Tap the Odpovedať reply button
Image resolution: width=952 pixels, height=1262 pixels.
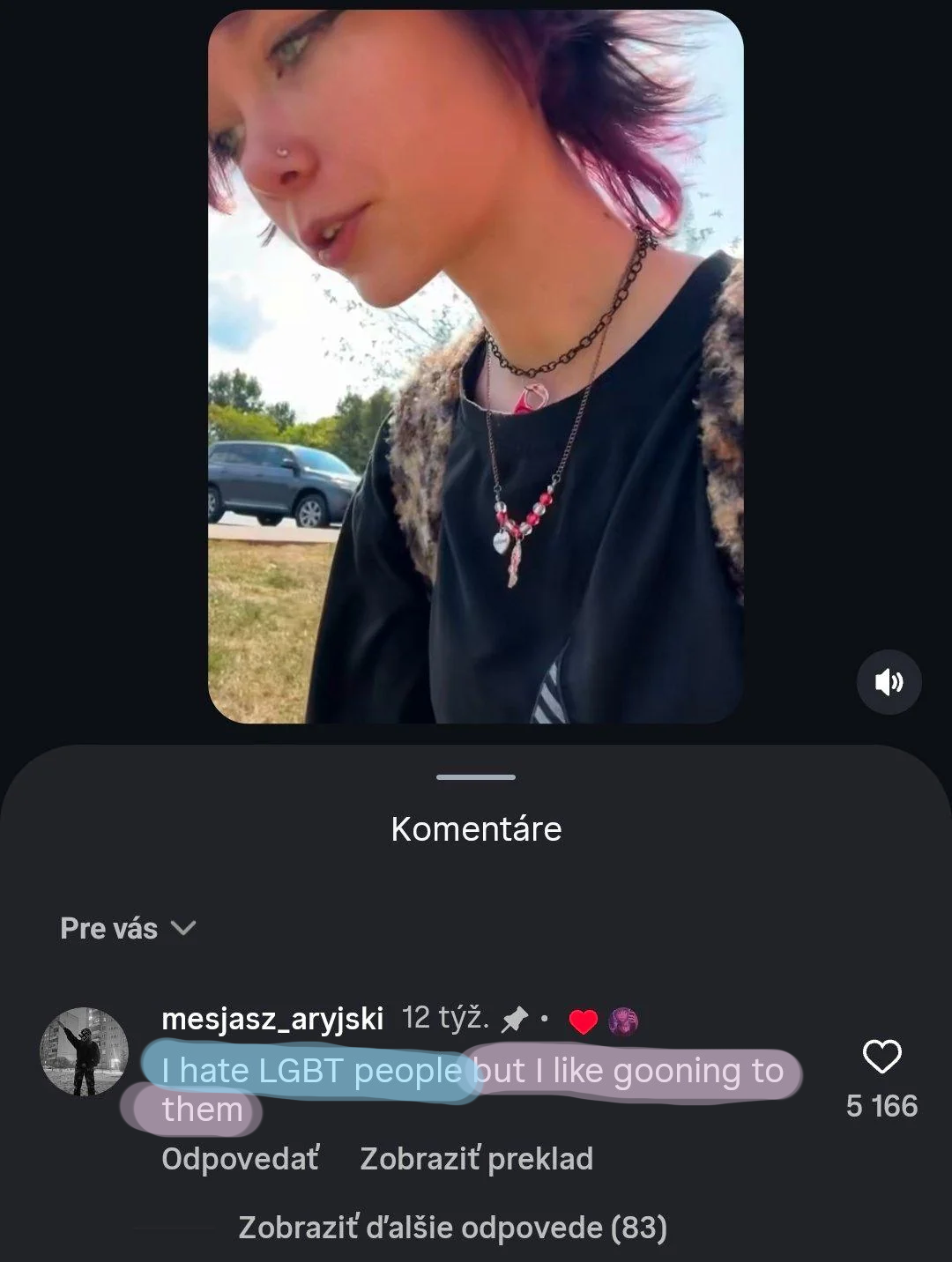(240, 1159)
